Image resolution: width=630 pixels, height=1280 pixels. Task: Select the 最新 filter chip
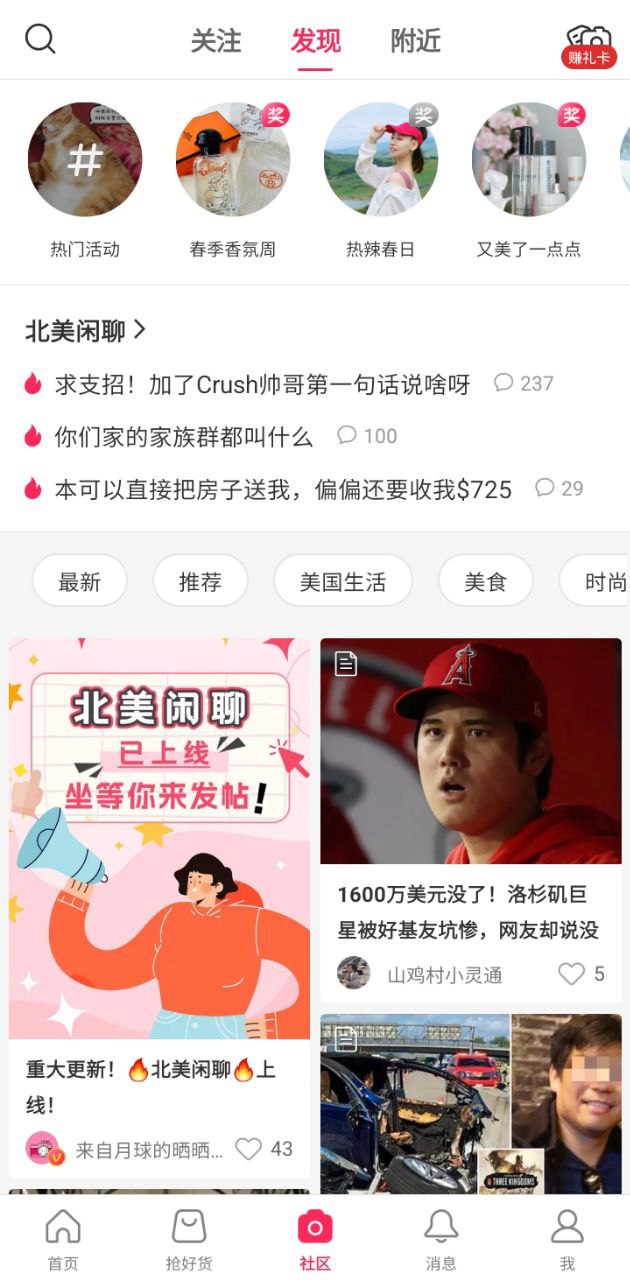[80, 582]
